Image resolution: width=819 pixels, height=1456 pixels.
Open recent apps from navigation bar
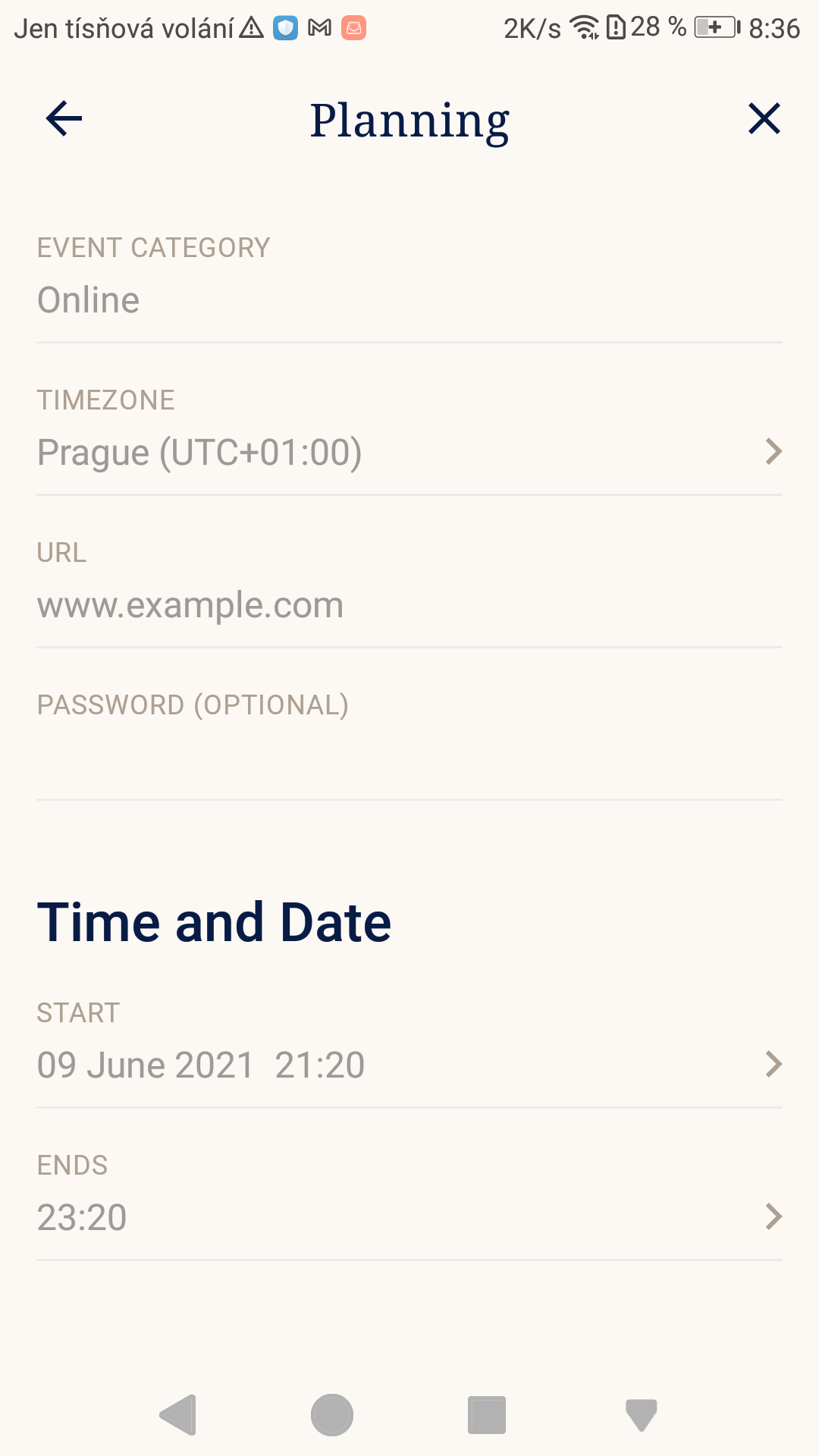487,1415
